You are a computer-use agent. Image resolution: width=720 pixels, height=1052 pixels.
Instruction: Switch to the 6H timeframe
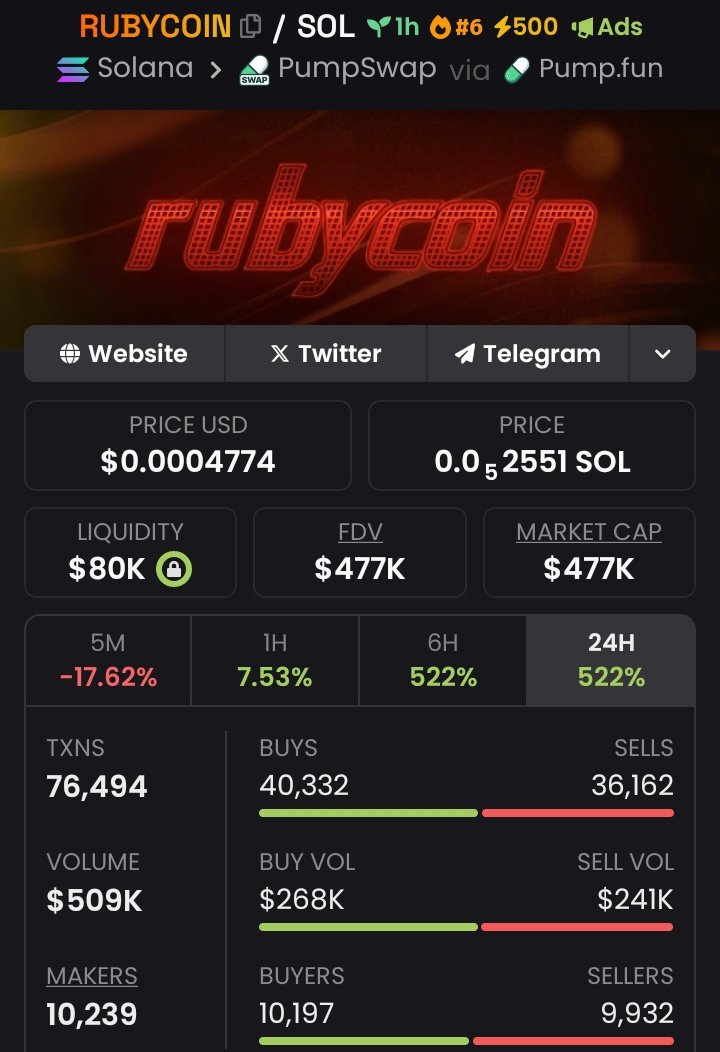(442, 661)
